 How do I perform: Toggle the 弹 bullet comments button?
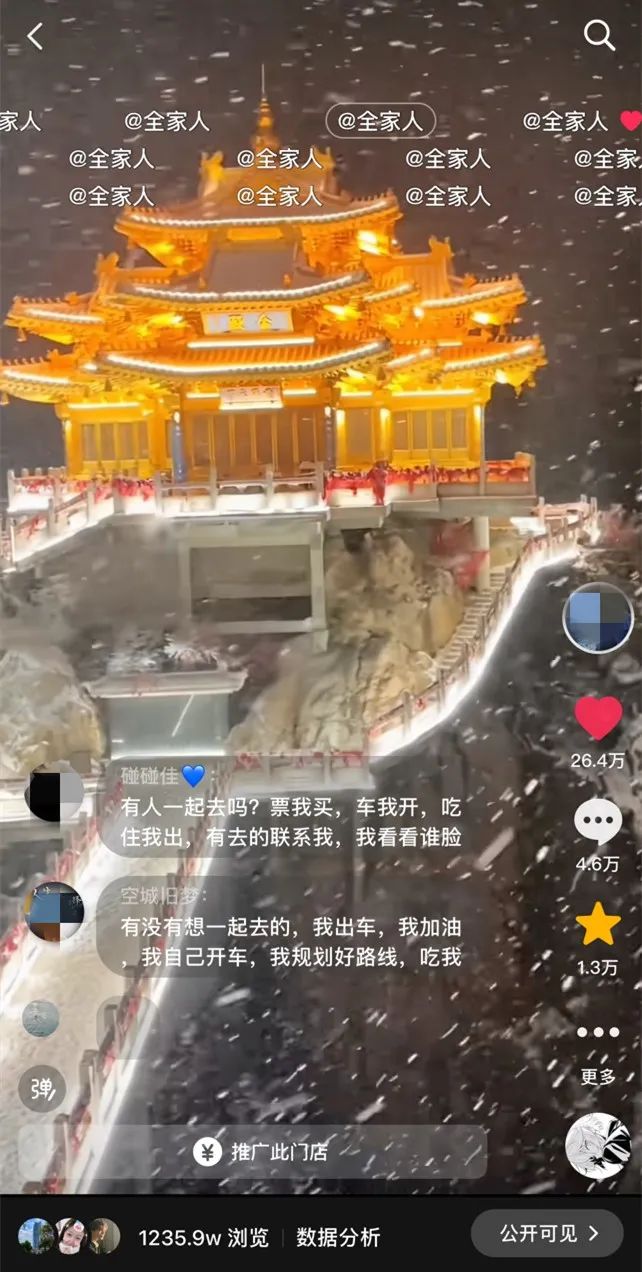coord(42,1089)
